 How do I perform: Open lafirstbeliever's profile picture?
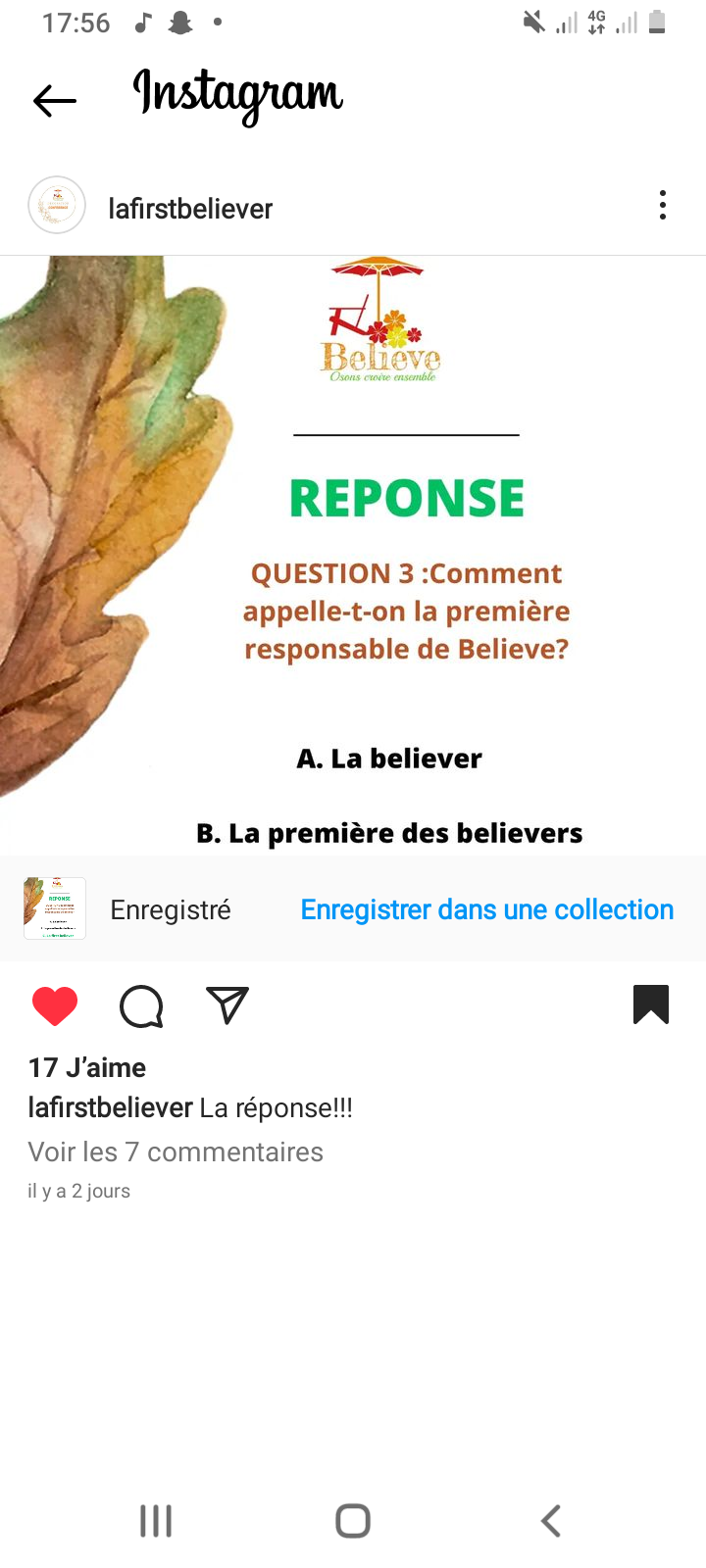coord(57,206)
